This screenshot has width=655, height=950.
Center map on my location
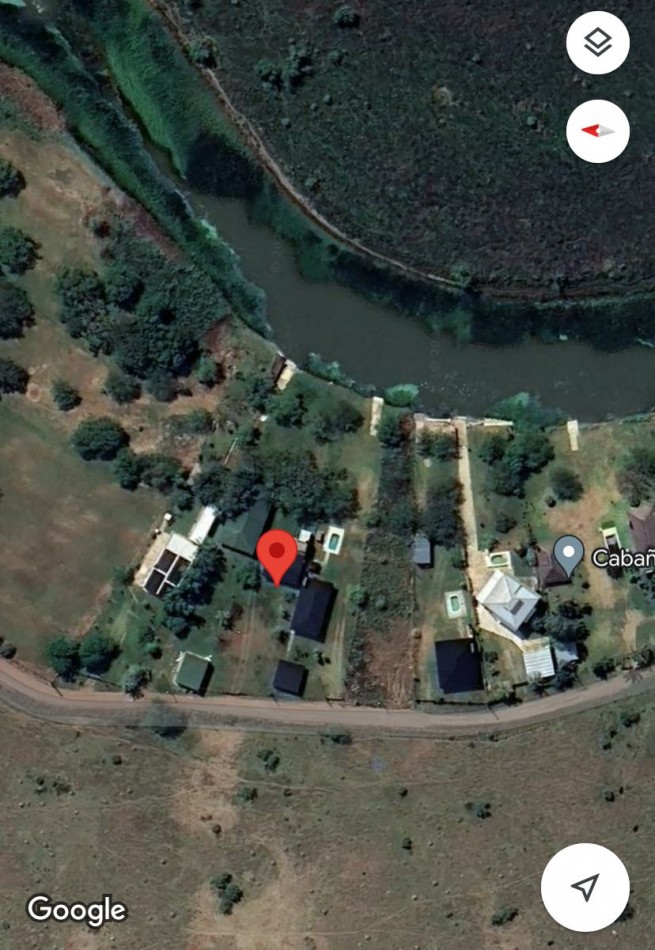(x=585, y=887)
